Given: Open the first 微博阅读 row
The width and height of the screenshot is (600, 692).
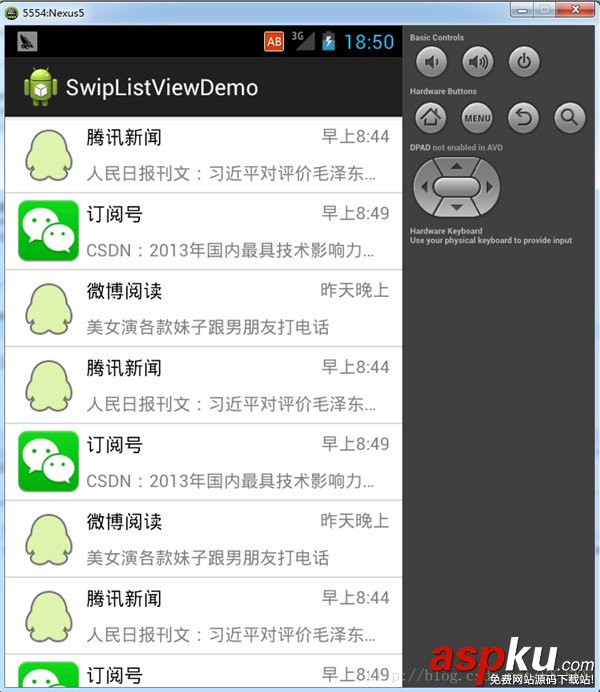Looking at the screenshot, I should pos(204,308).
